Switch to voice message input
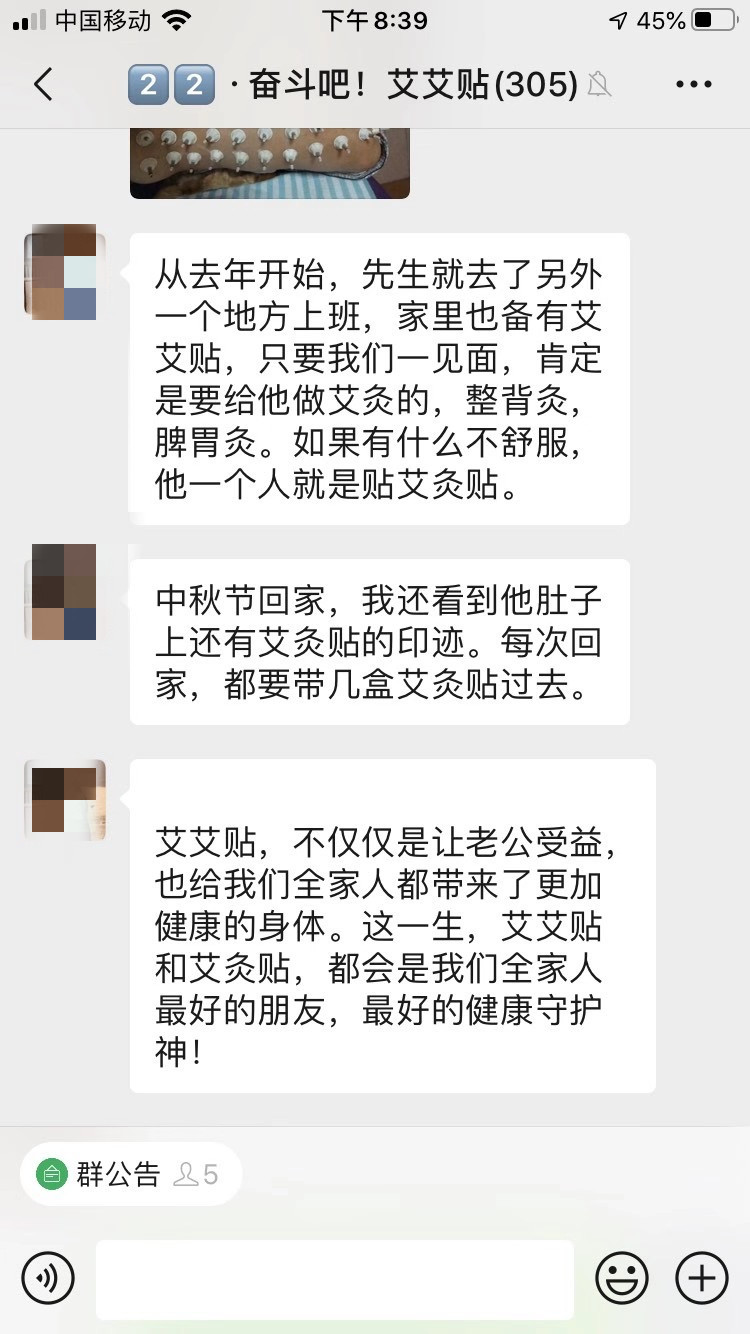The image size is (750, 1334). tap(48, 1278)
